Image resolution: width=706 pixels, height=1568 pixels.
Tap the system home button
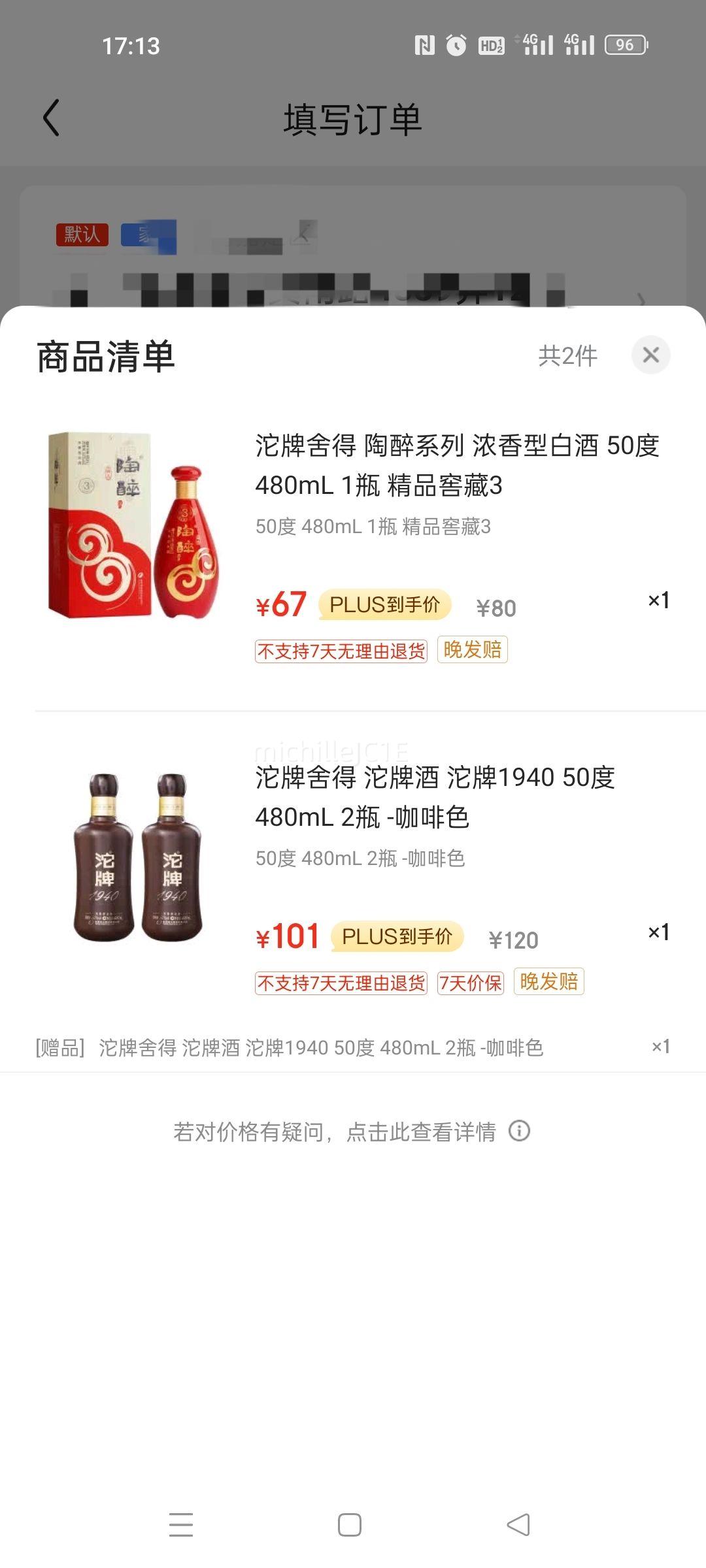(x=350, y=1525)
